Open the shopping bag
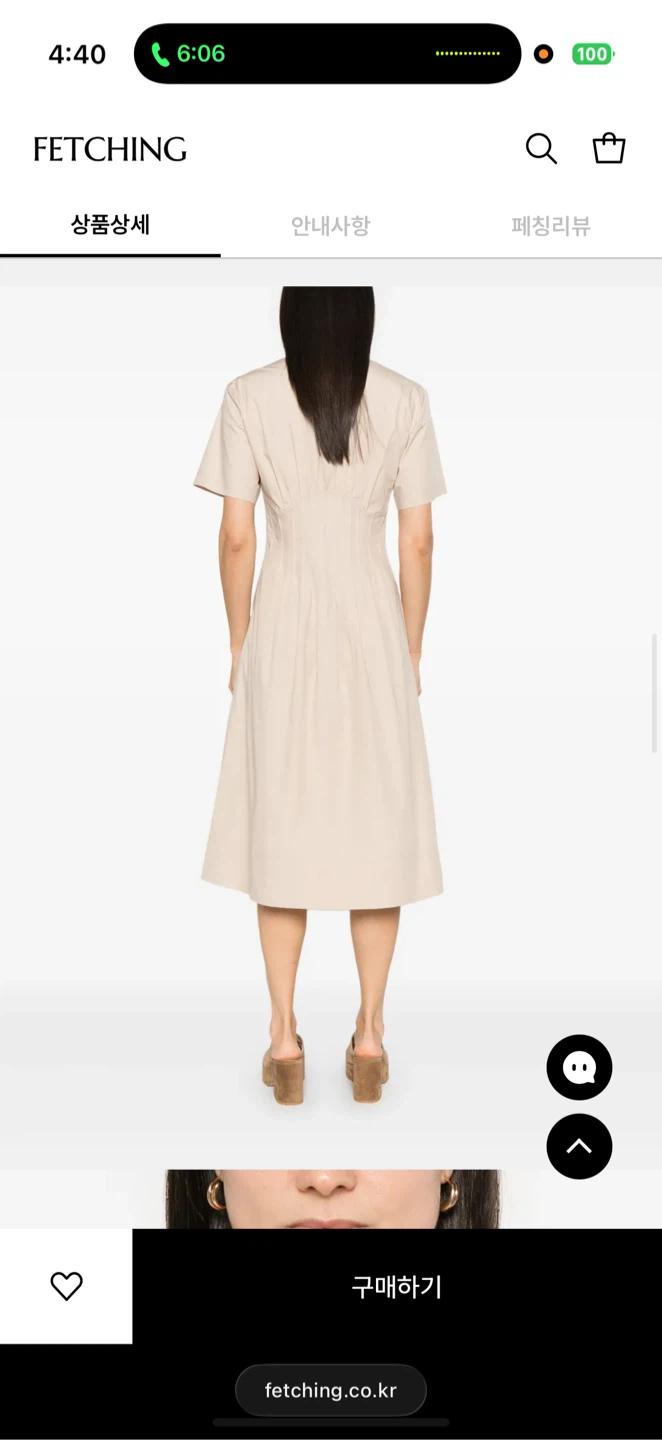The image size is (662, 1440). [x=609, y=148]
